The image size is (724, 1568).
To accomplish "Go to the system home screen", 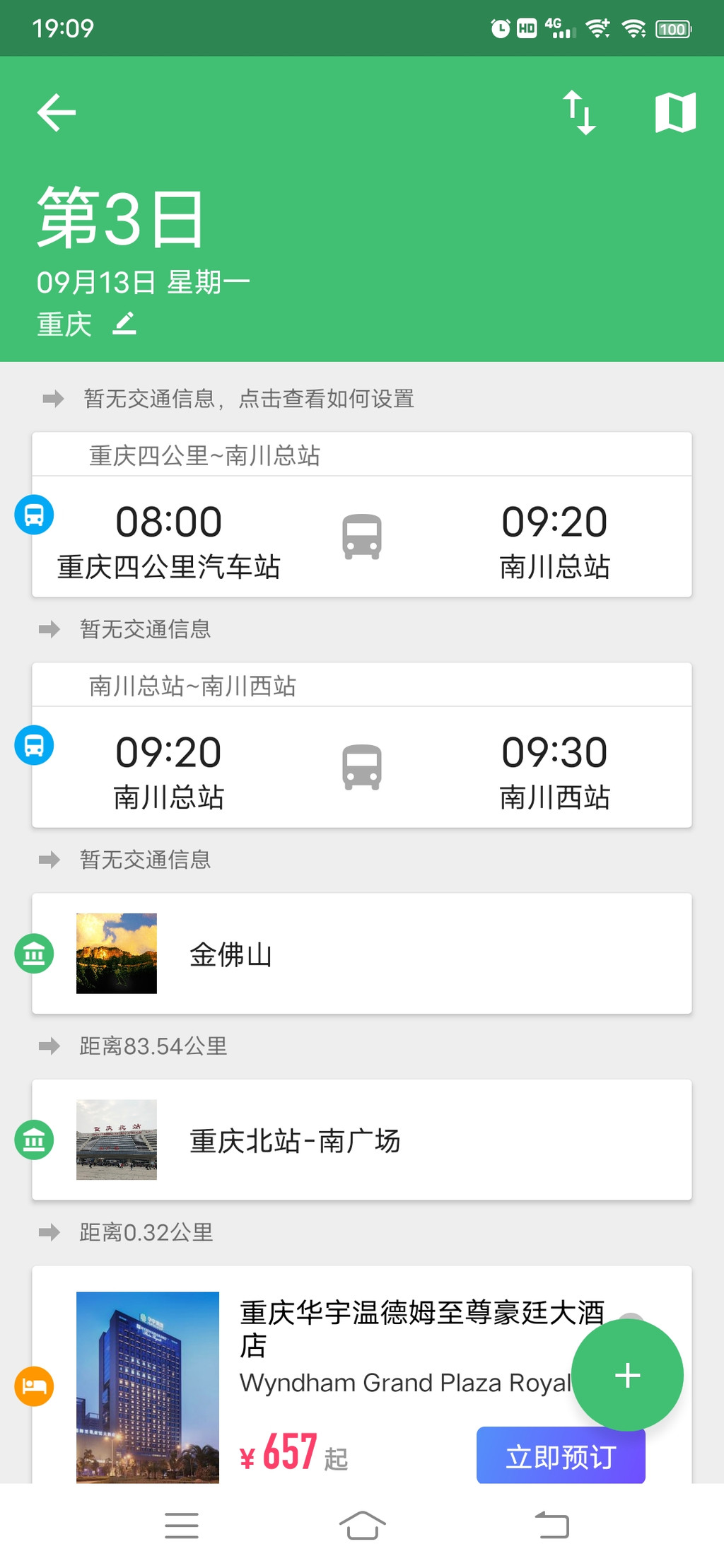I will click(x=362, y=1525).
